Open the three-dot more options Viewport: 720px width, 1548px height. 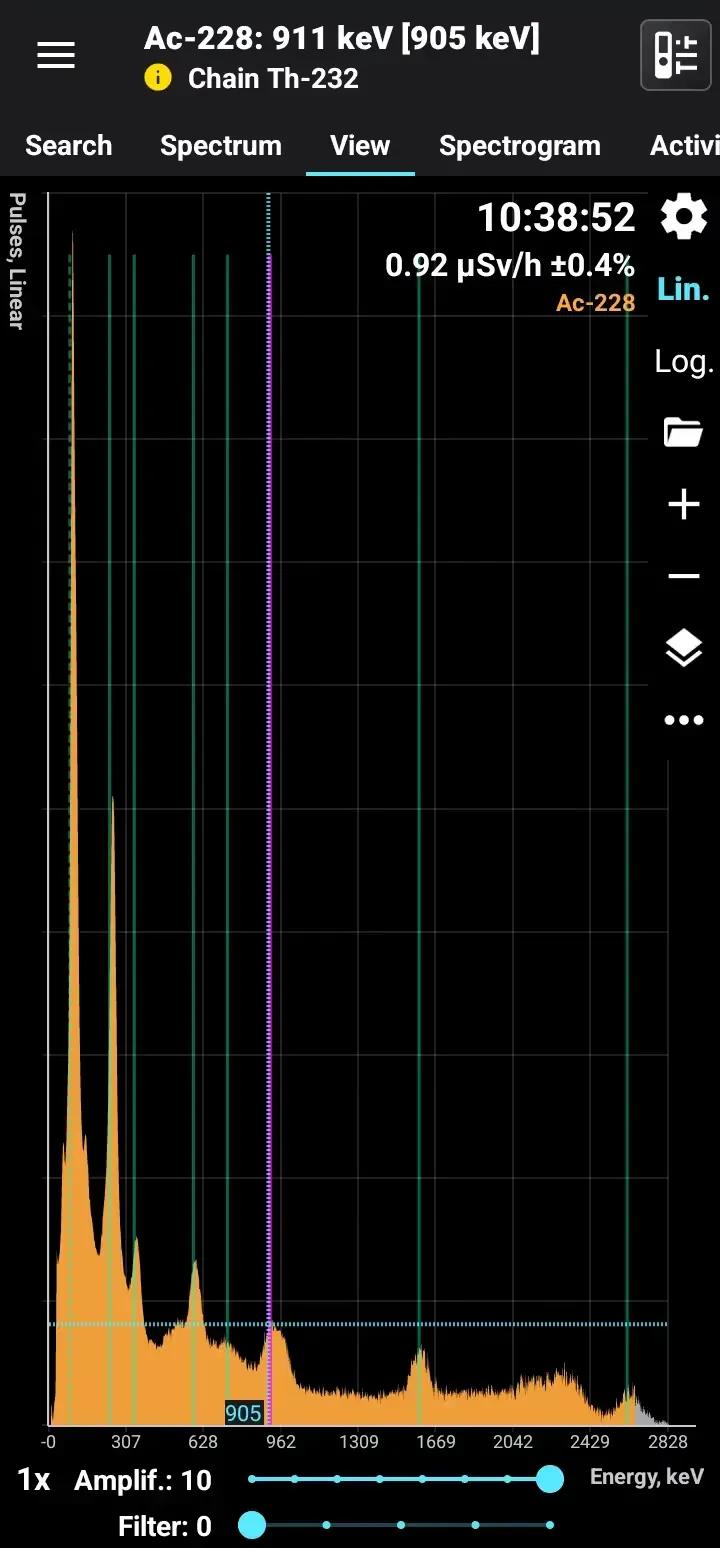pyautogui.click(x=684, y=721)
